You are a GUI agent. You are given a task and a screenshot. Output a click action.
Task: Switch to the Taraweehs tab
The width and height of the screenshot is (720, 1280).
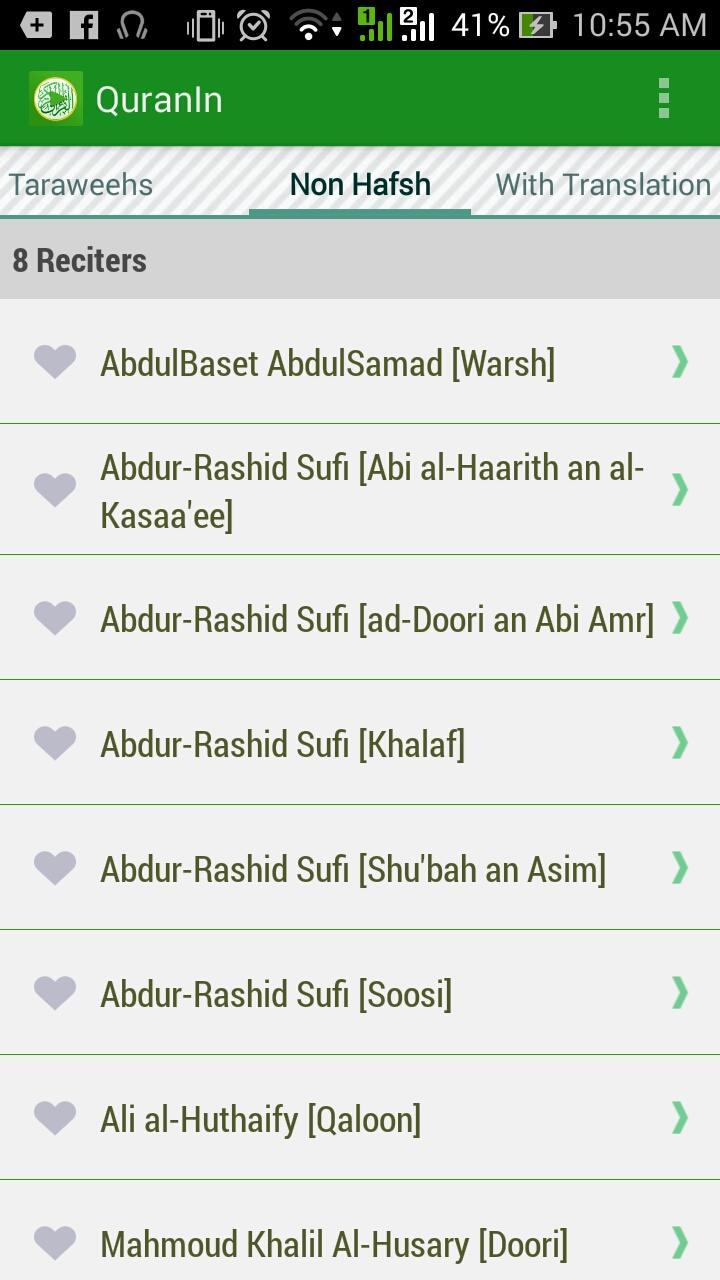(x=81, y=185)
